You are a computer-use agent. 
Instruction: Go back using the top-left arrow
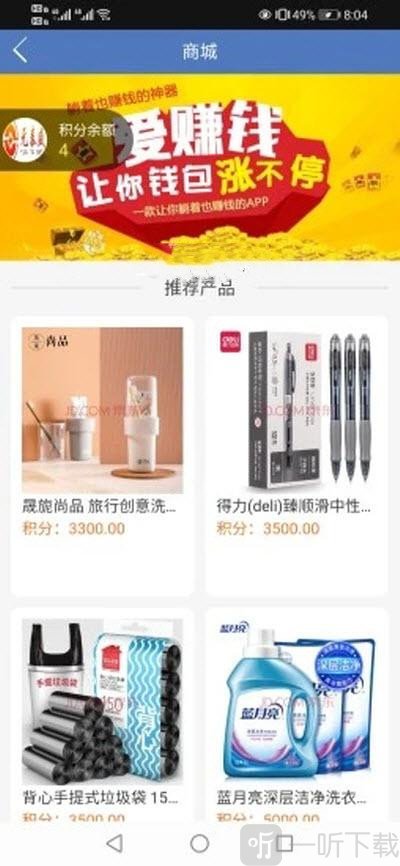[20, 51]
